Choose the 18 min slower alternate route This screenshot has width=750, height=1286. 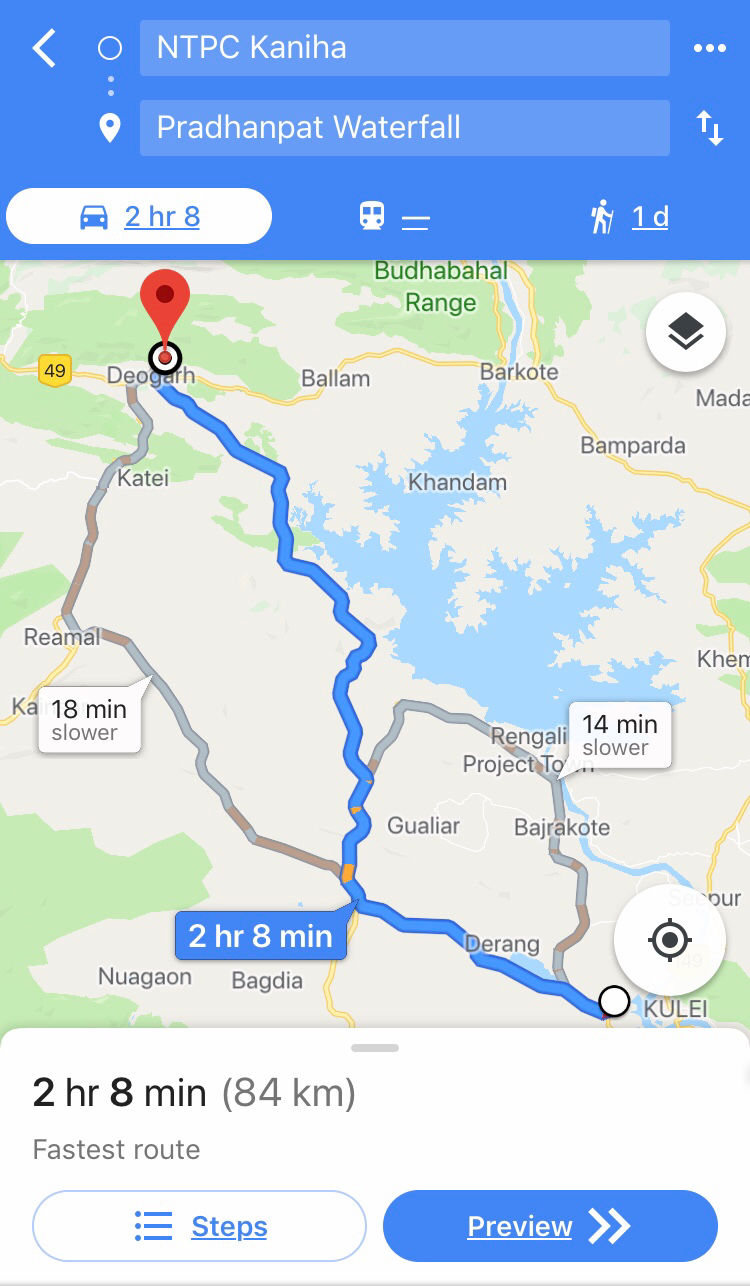tap(90, 720)
